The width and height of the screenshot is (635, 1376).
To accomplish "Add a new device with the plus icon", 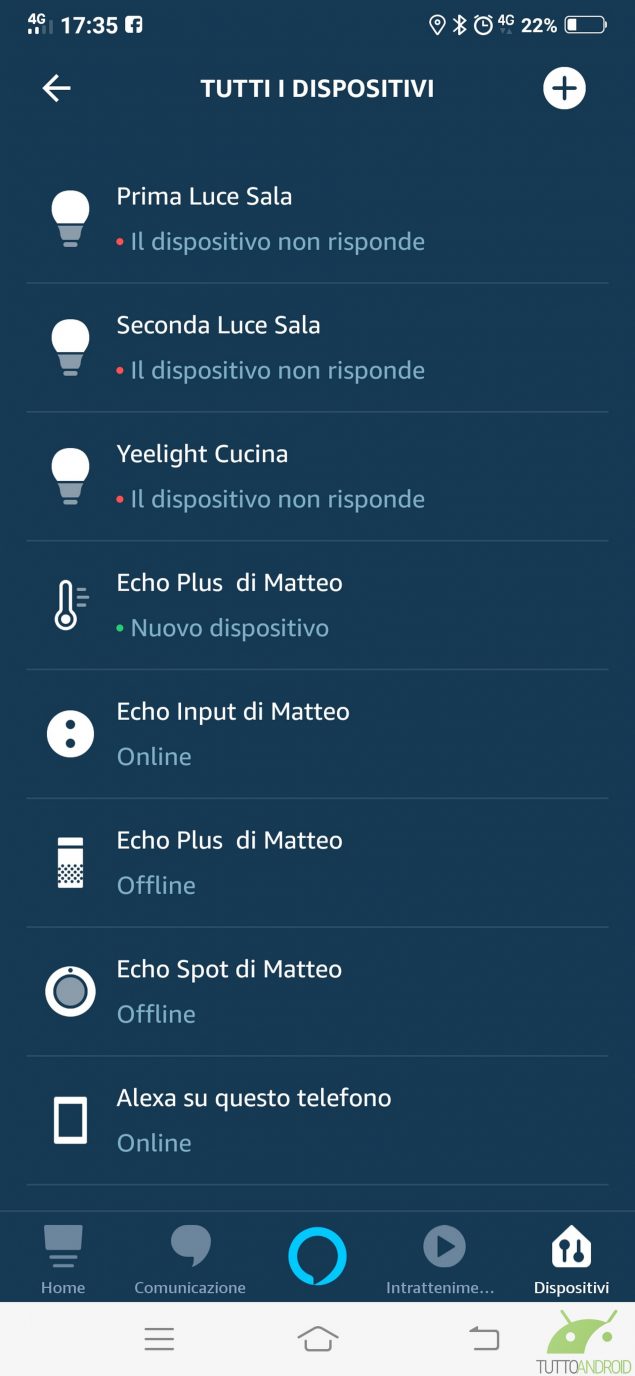I will pos(564,89).
